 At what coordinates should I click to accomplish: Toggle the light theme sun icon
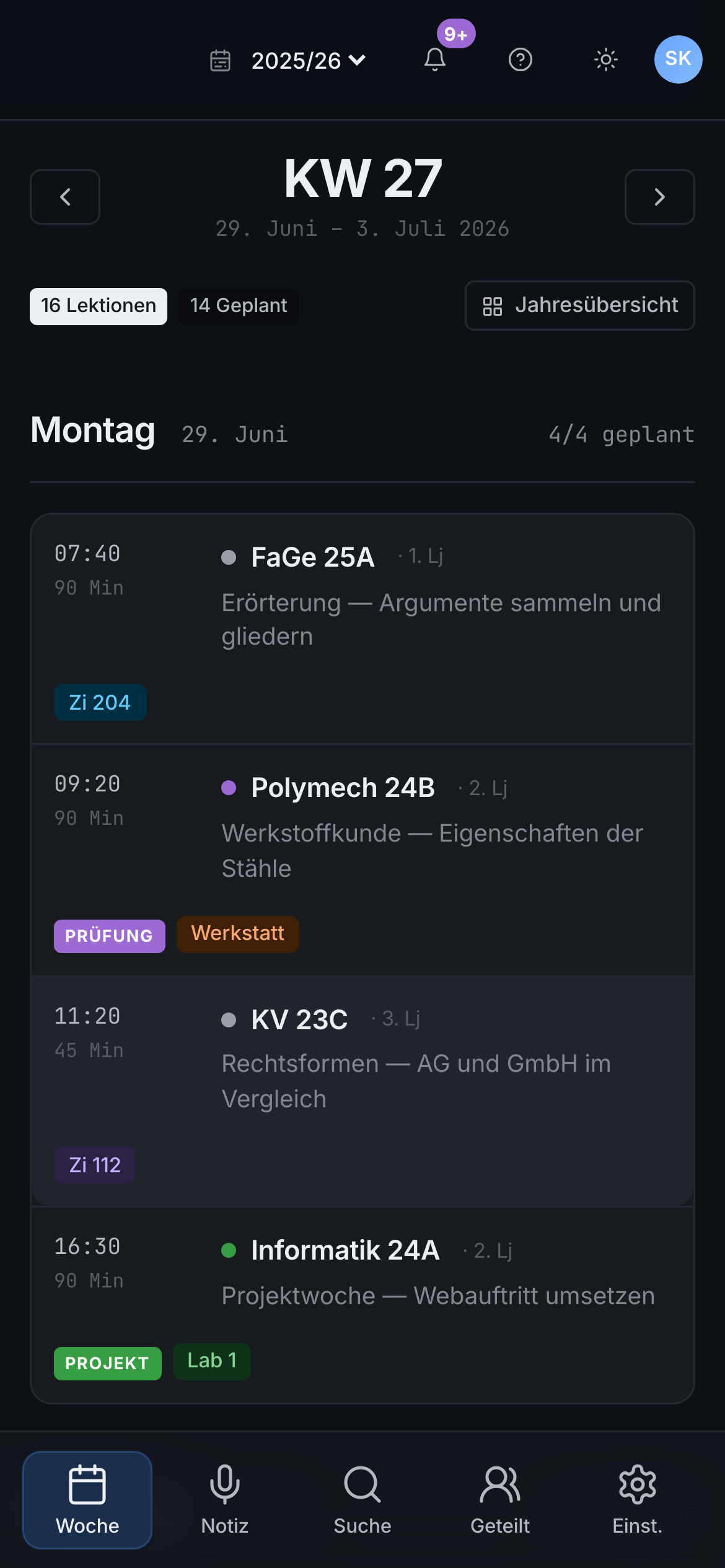click(x=606, y=59)
